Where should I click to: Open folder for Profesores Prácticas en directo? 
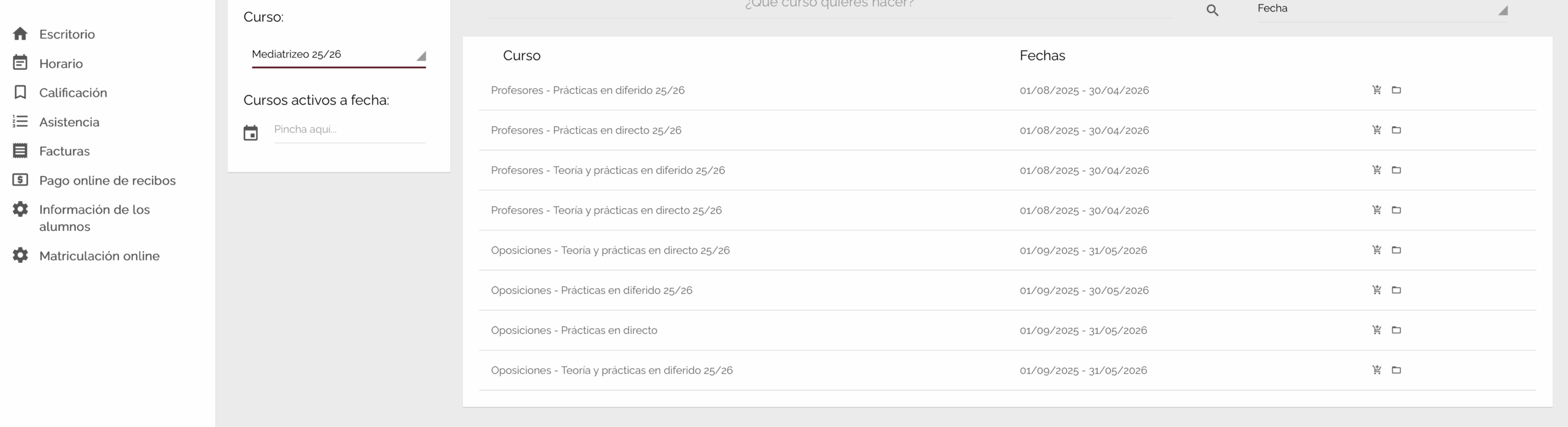(x=1396, y=130)
